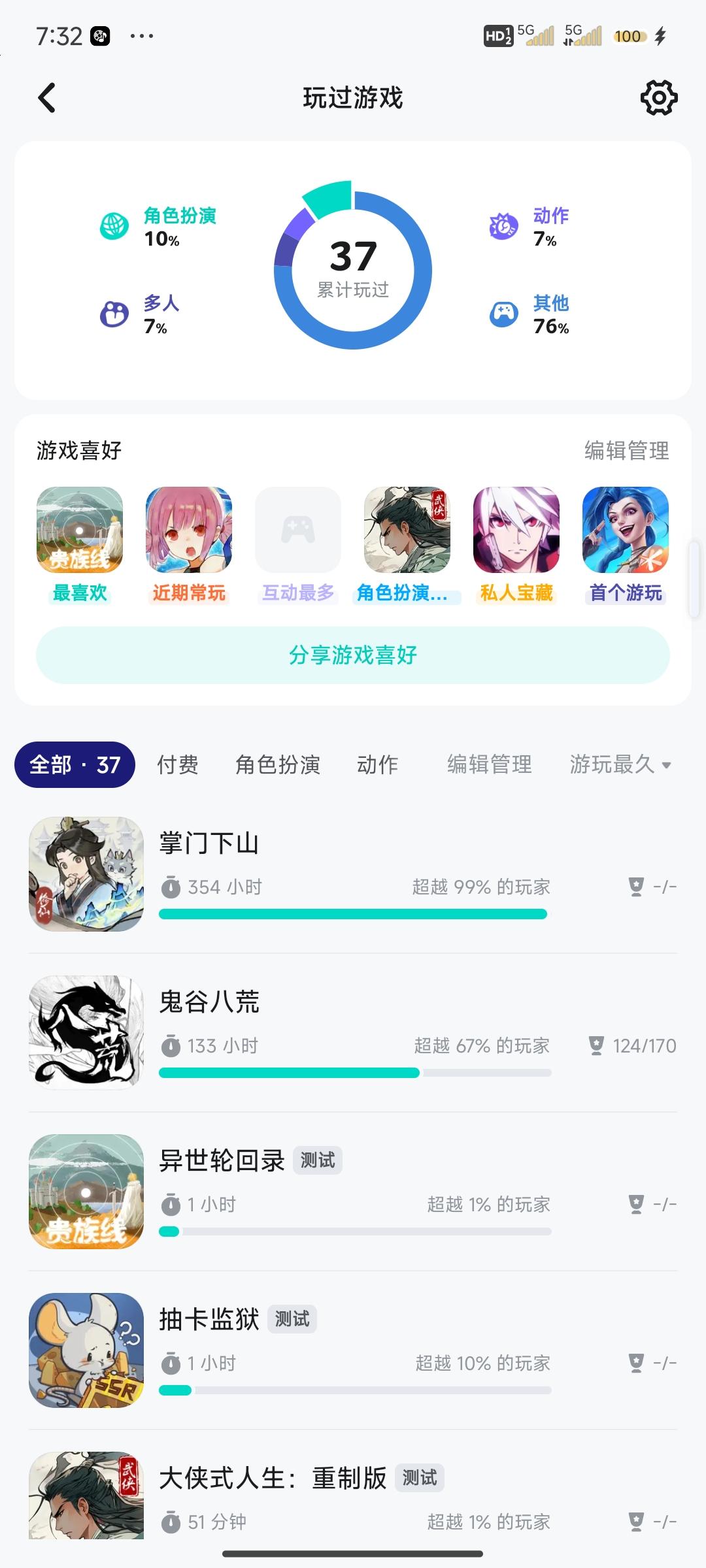Tap the 分享游戏喜好 button
The height and width of the screenshot is (1568, 706).
tap(353, 657)
